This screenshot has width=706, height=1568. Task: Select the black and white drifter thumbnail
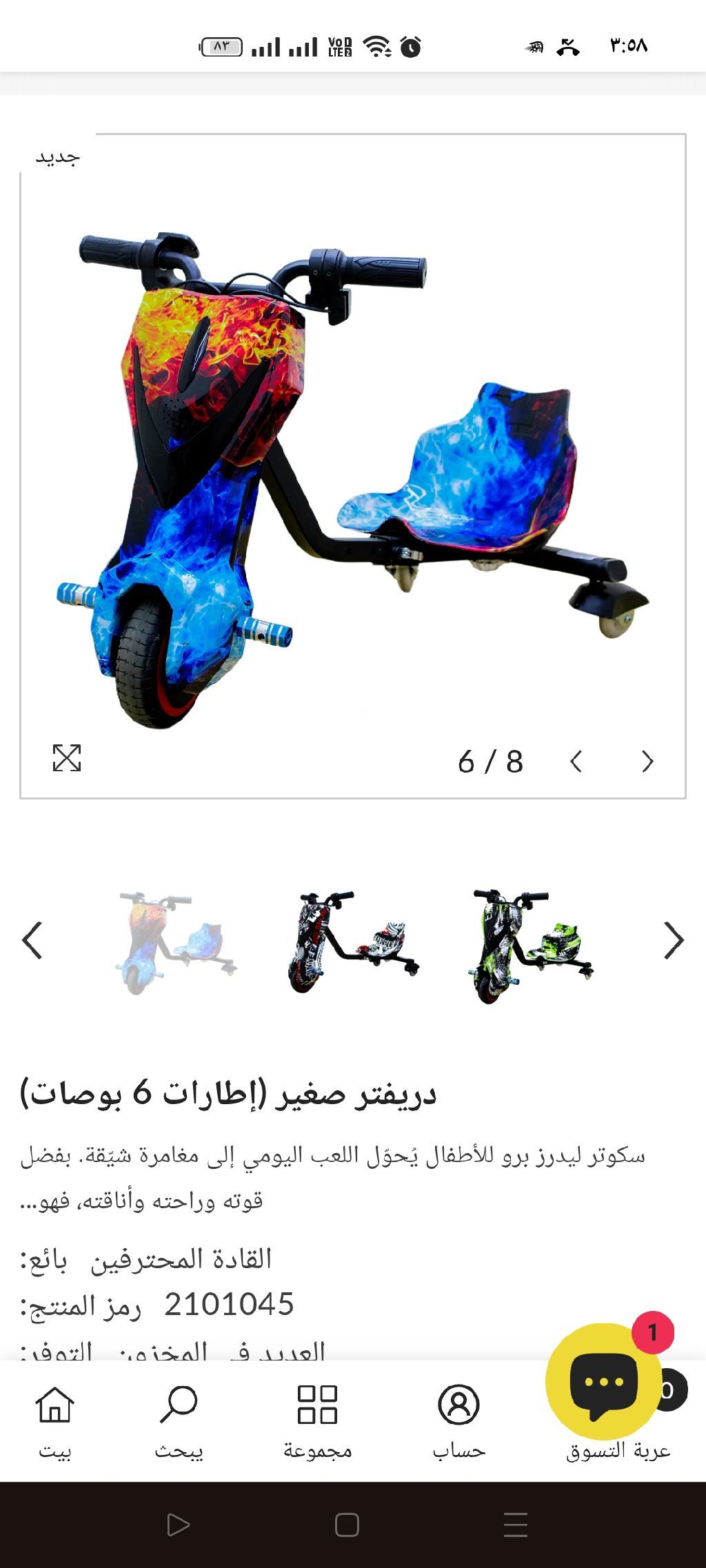click(353, 941)
